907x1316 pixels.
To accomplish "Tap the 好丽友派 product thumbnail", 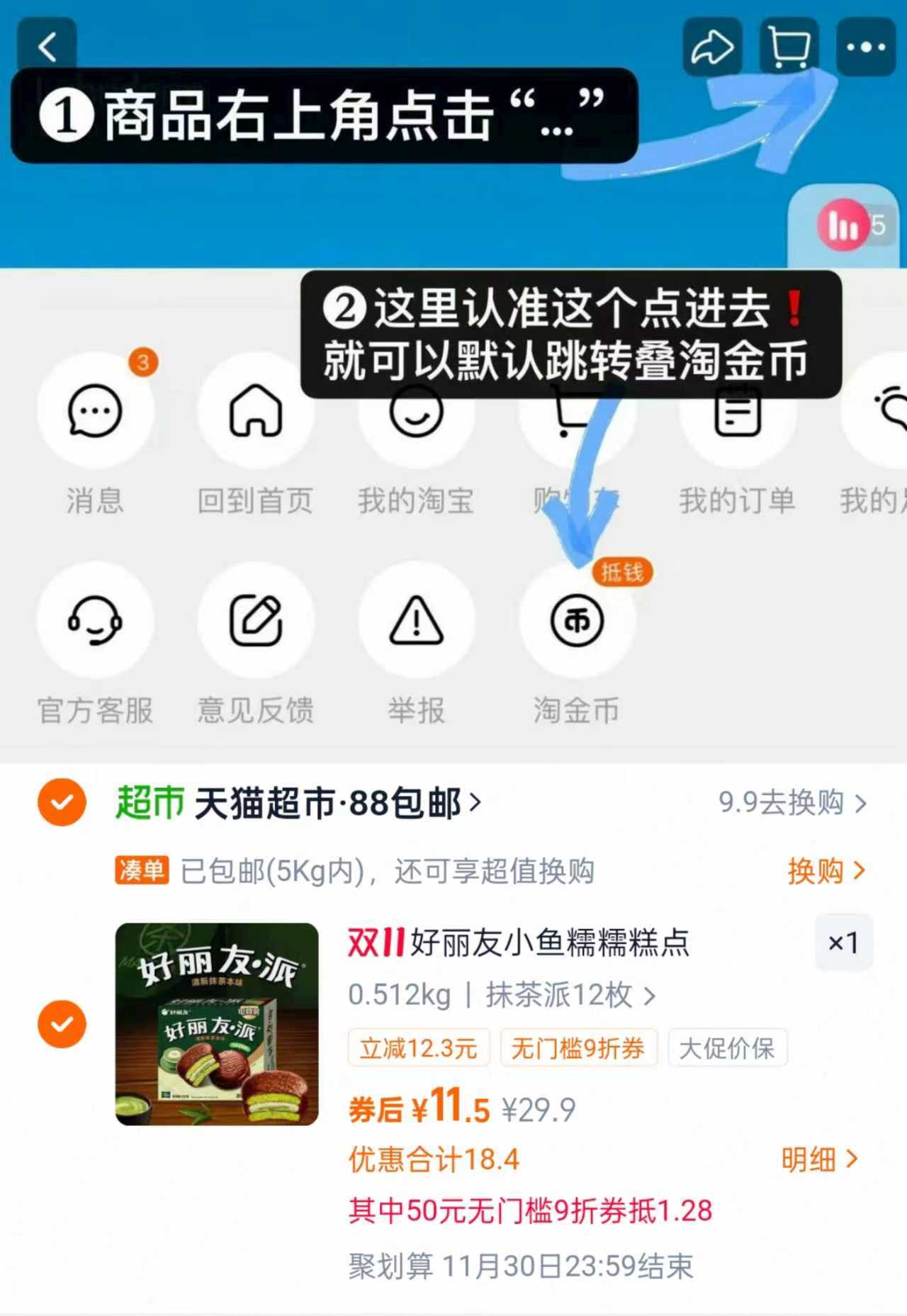I will [x=216, y=1024].
